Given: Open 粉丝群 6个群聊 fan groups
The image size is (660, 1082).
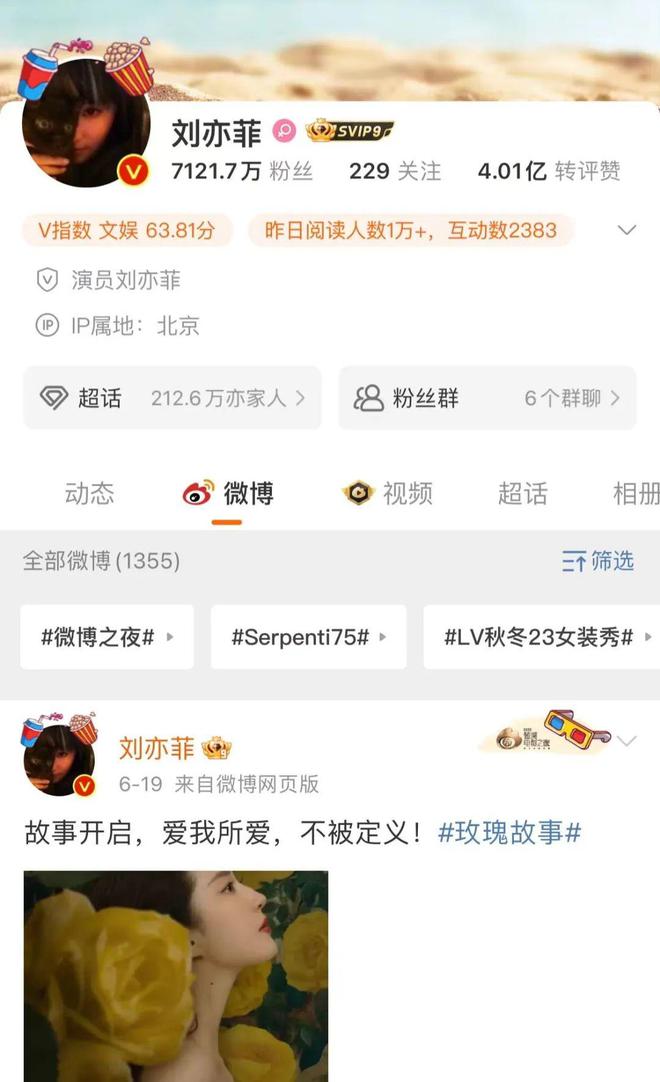Looking at the screenshot, I should tap(487, 398).
